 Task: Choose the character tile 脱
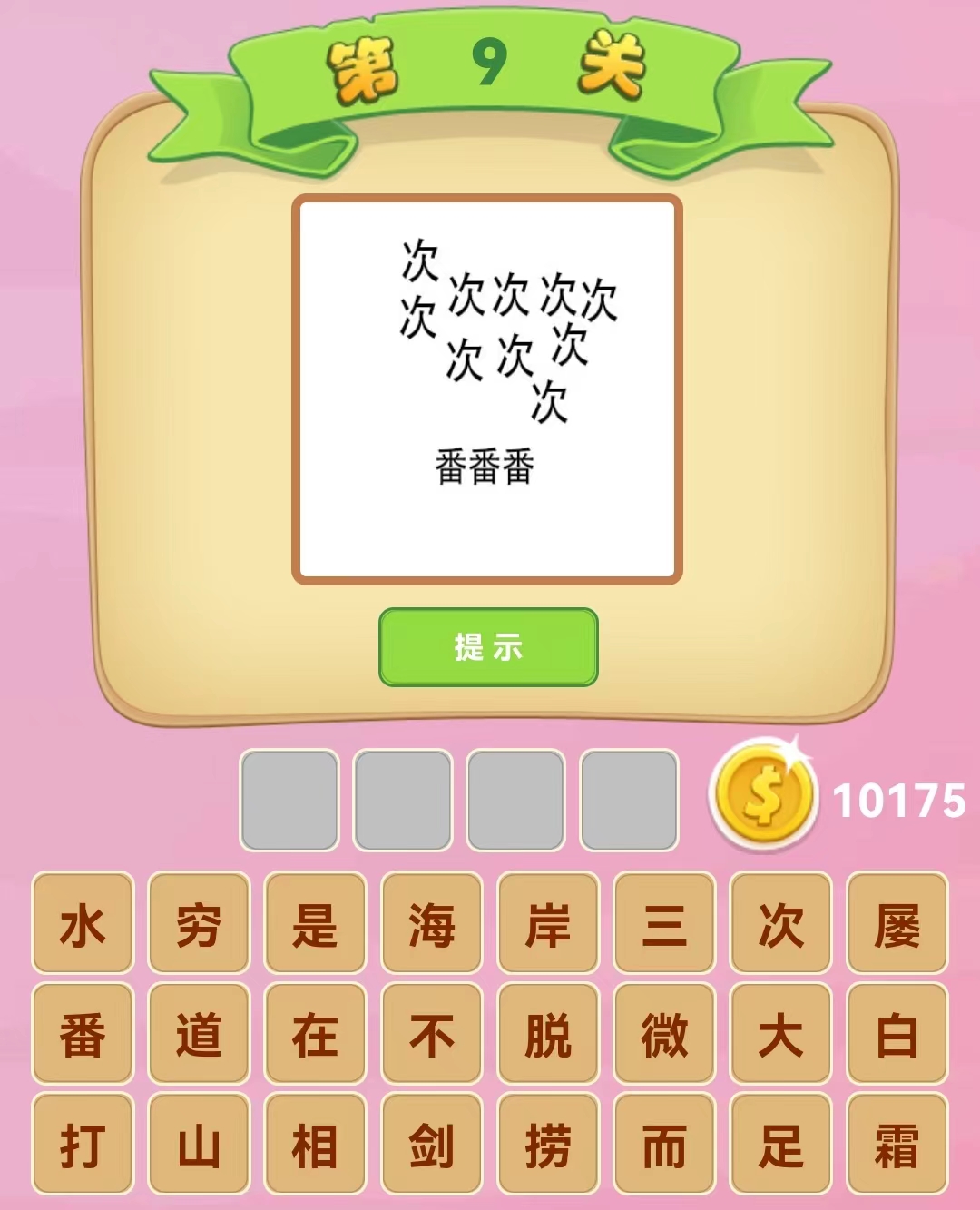[x=548, y=1035]
